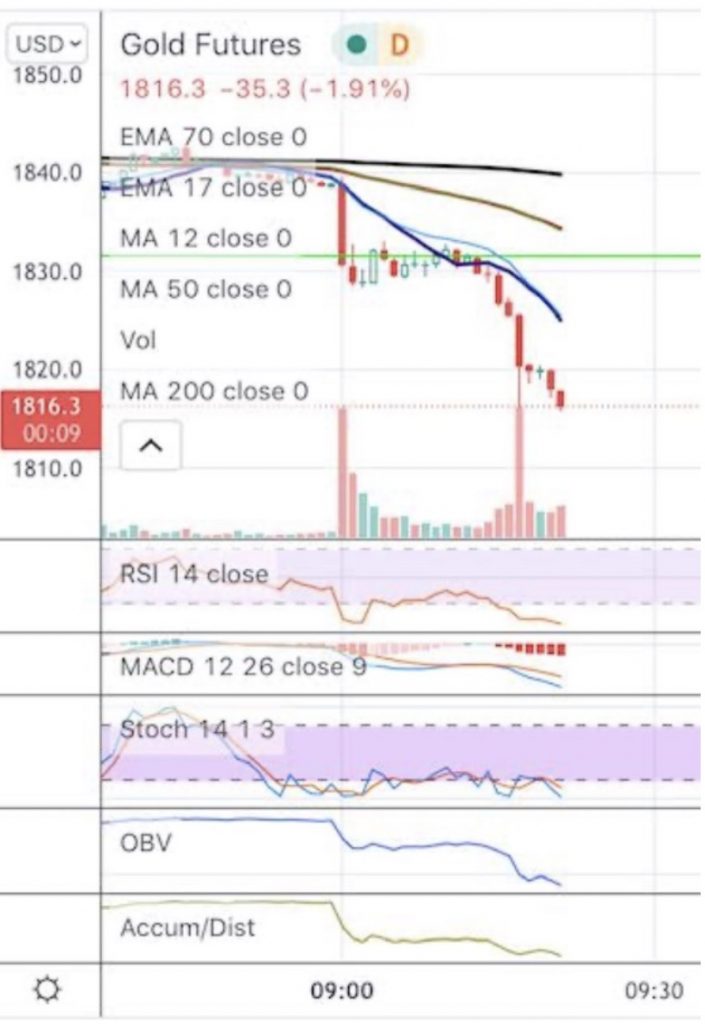Select the Vol indicator legend

coord(138,341)
